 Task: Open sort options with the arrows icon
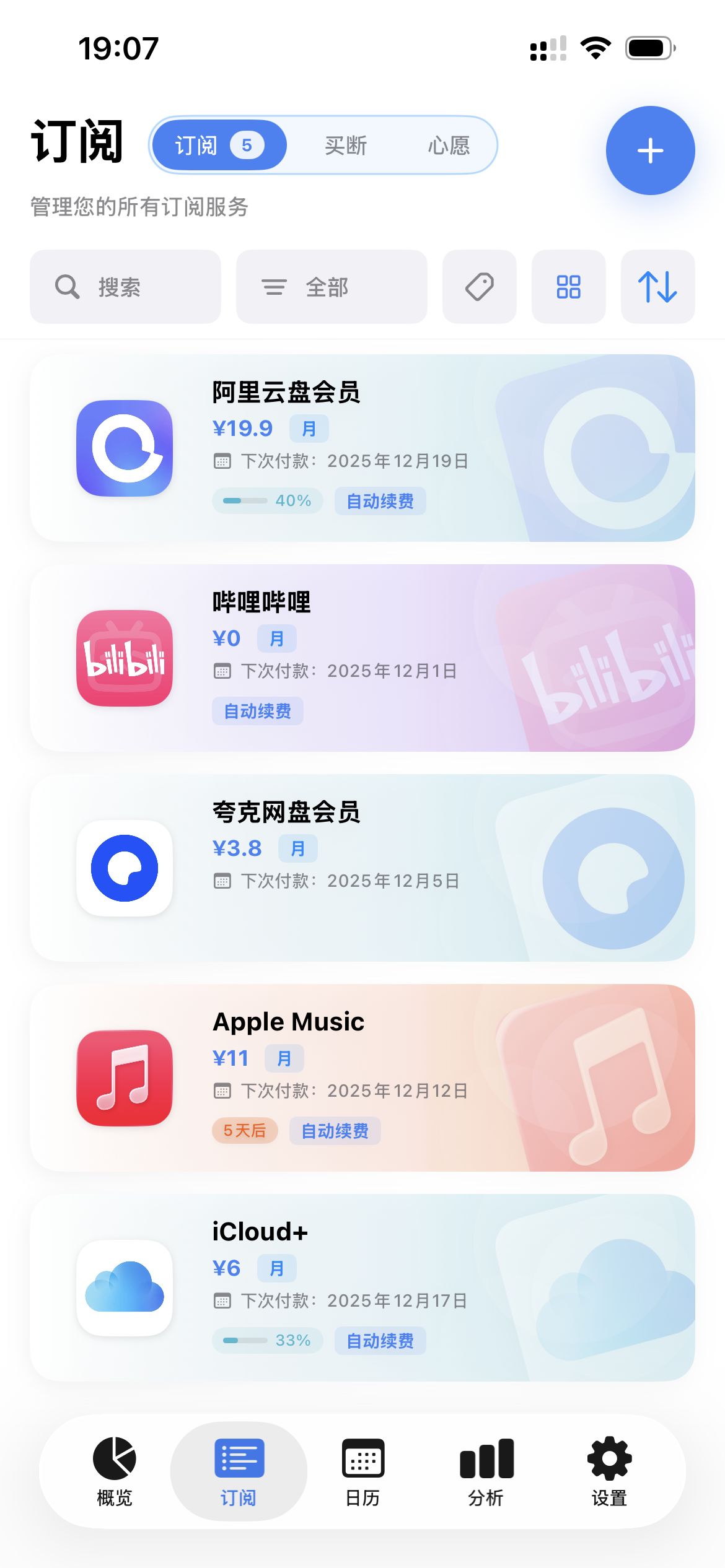point(657,287)
